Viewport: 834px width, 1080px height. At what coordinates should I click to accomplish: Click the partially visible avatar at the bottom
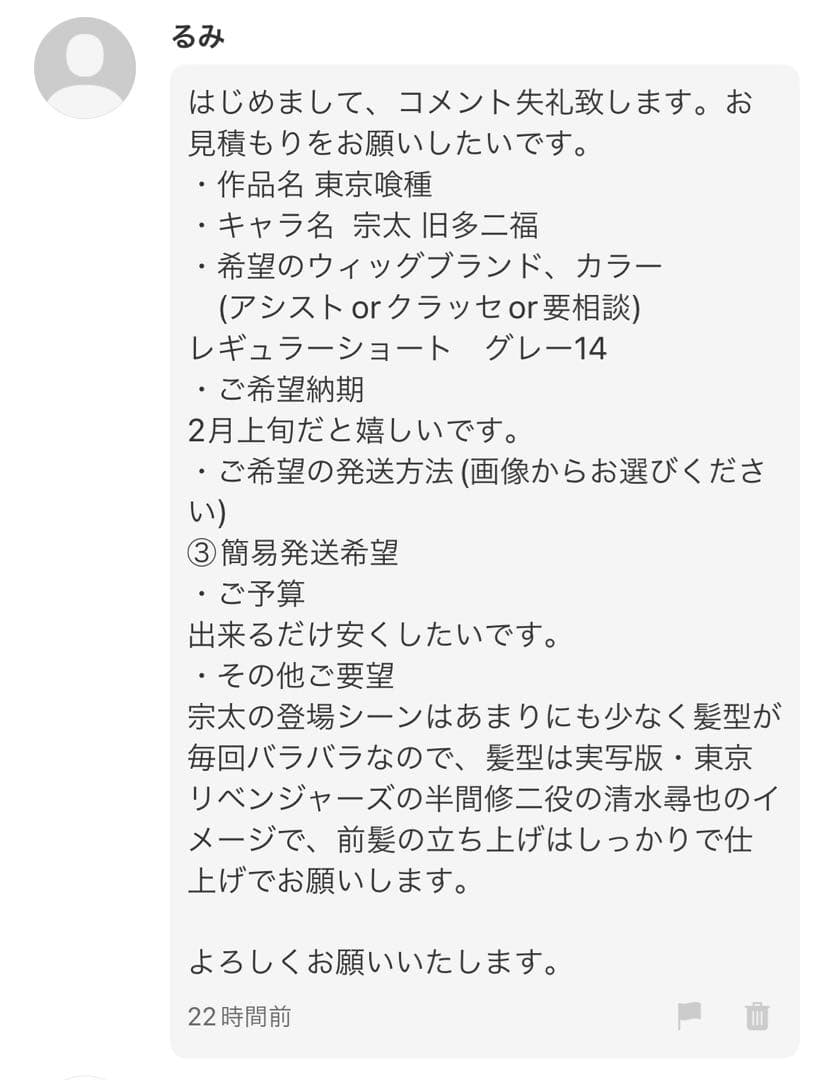pos(84,1072)
